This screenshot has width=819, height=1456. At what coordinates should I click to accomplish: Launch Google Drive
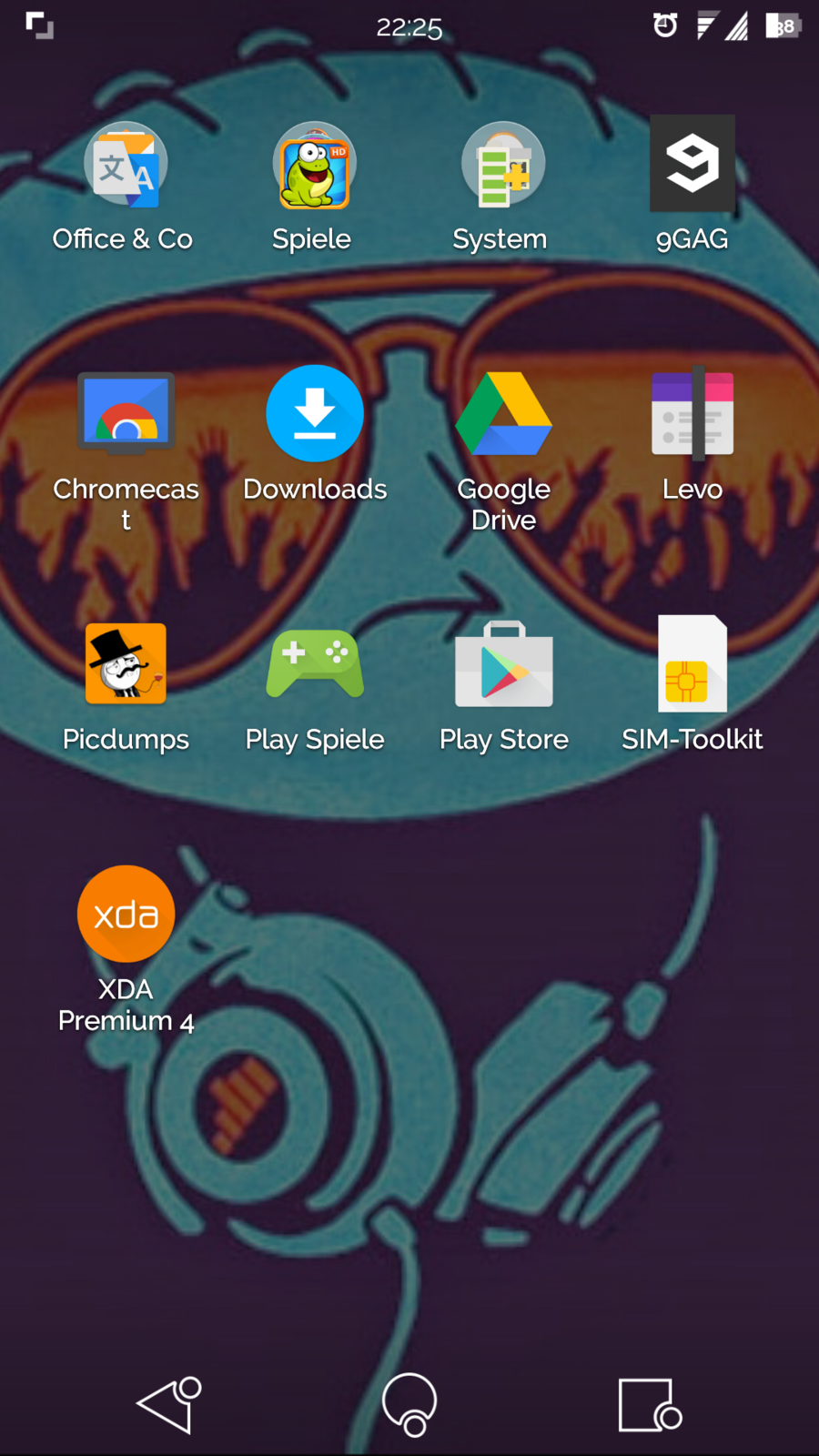[503, 414]
